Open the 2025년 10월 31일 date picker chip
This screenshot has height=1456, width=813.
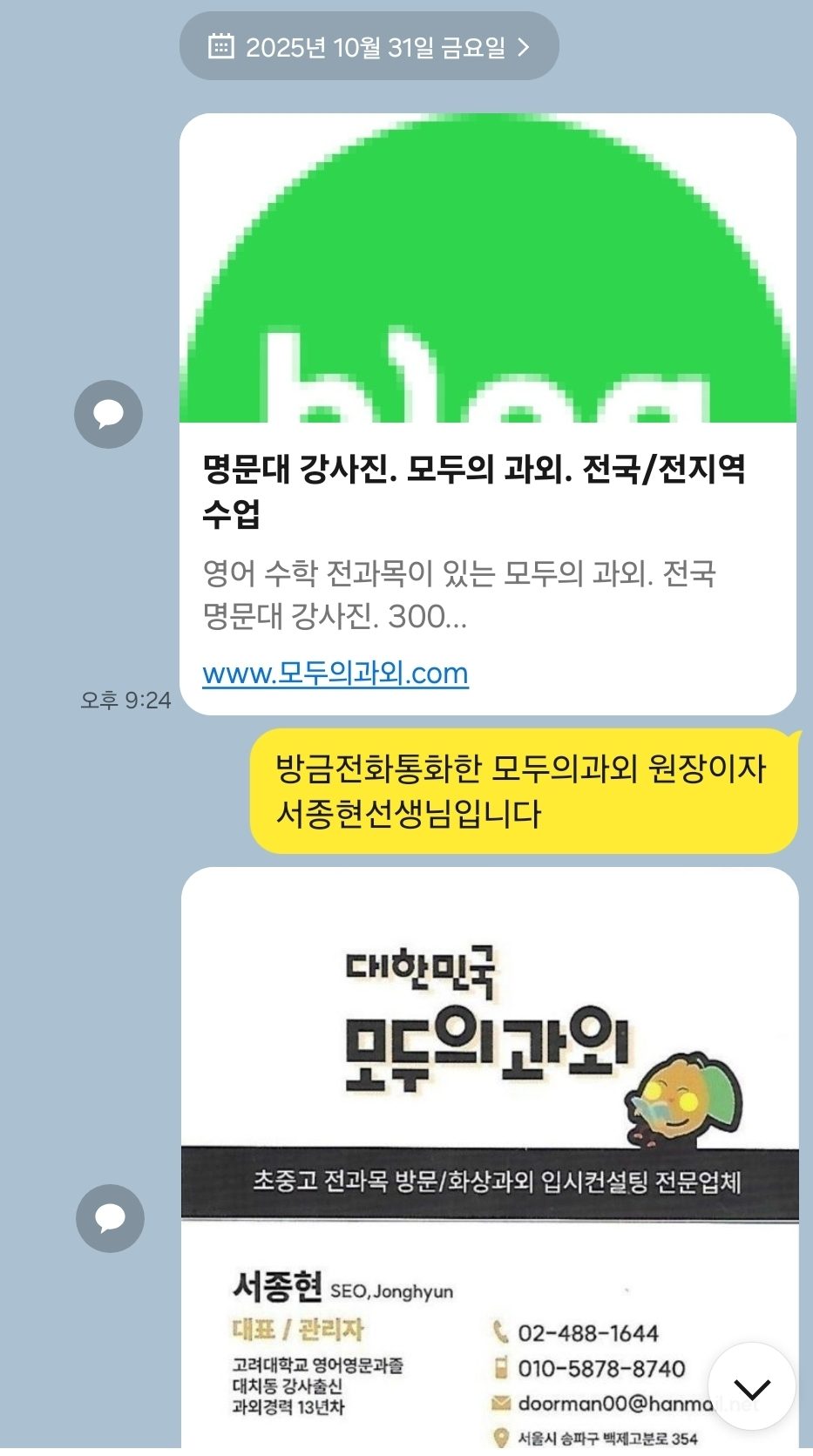point(369,46)
